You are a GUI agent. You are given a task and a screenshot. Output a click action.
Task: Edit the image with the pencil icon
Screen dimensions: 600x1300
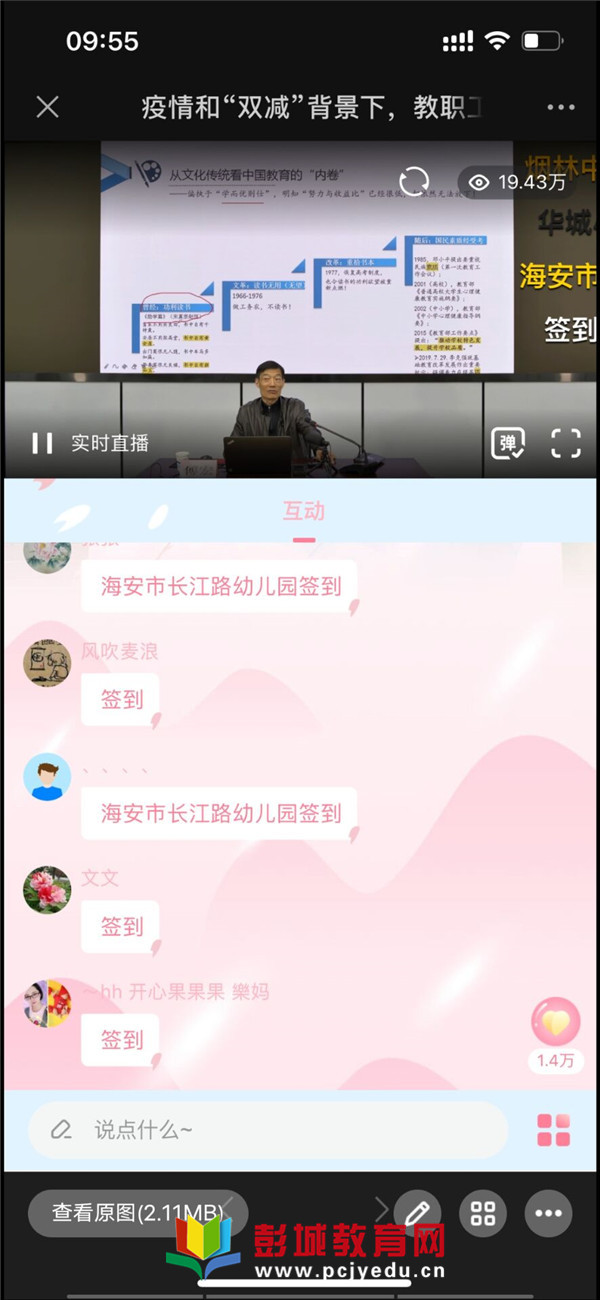tap(418, 1213)
